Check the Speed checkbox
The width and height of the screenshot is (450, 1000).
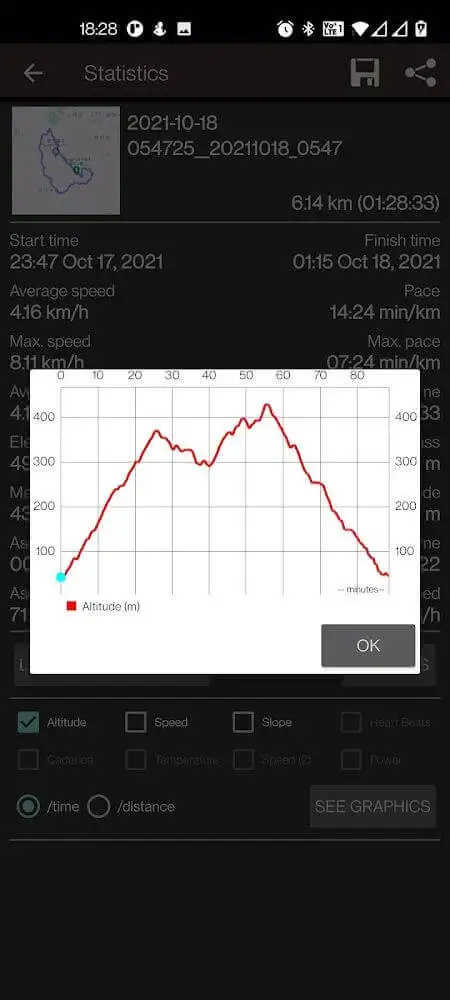(136, 723)
